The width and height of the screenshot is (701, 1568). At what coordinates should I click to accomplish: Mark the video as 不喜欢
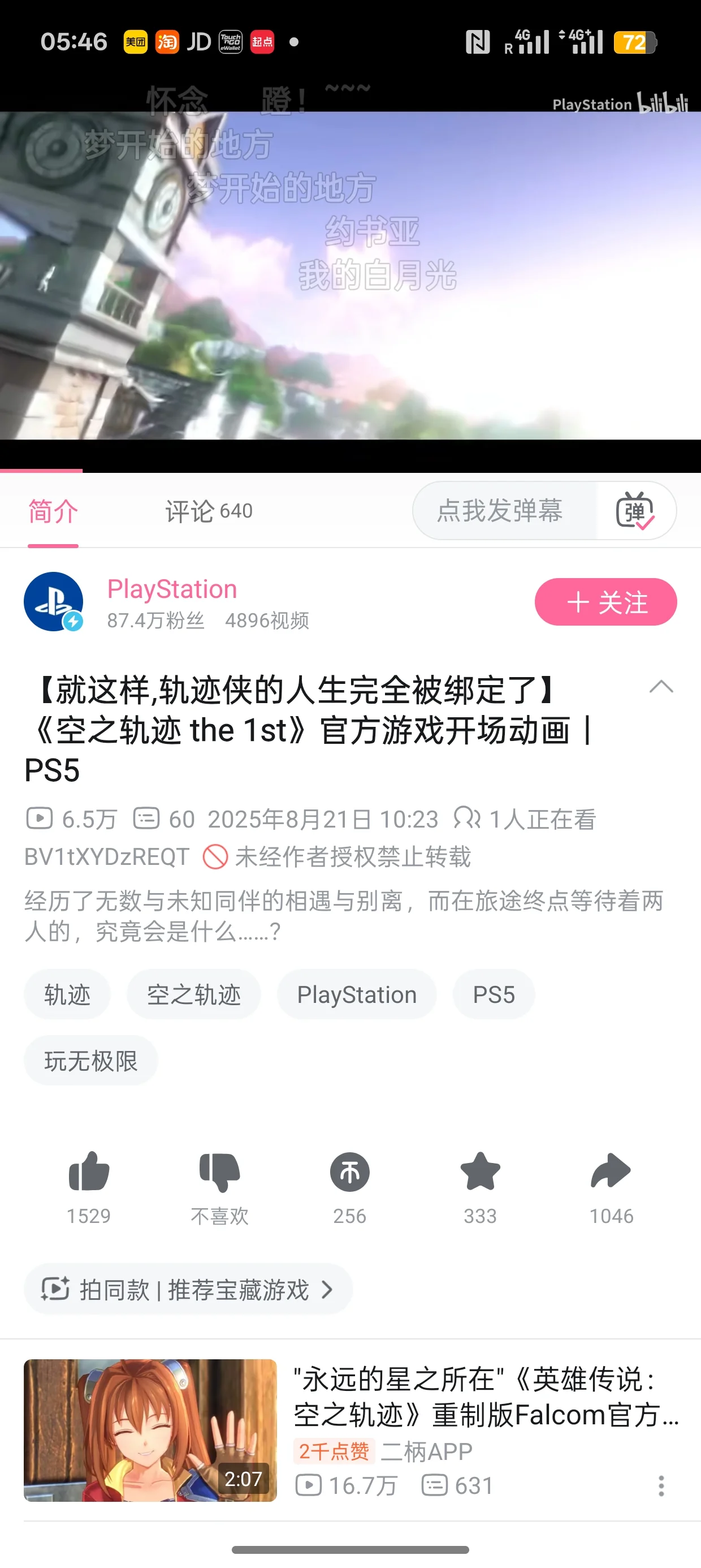click(x=220, y=1173)
